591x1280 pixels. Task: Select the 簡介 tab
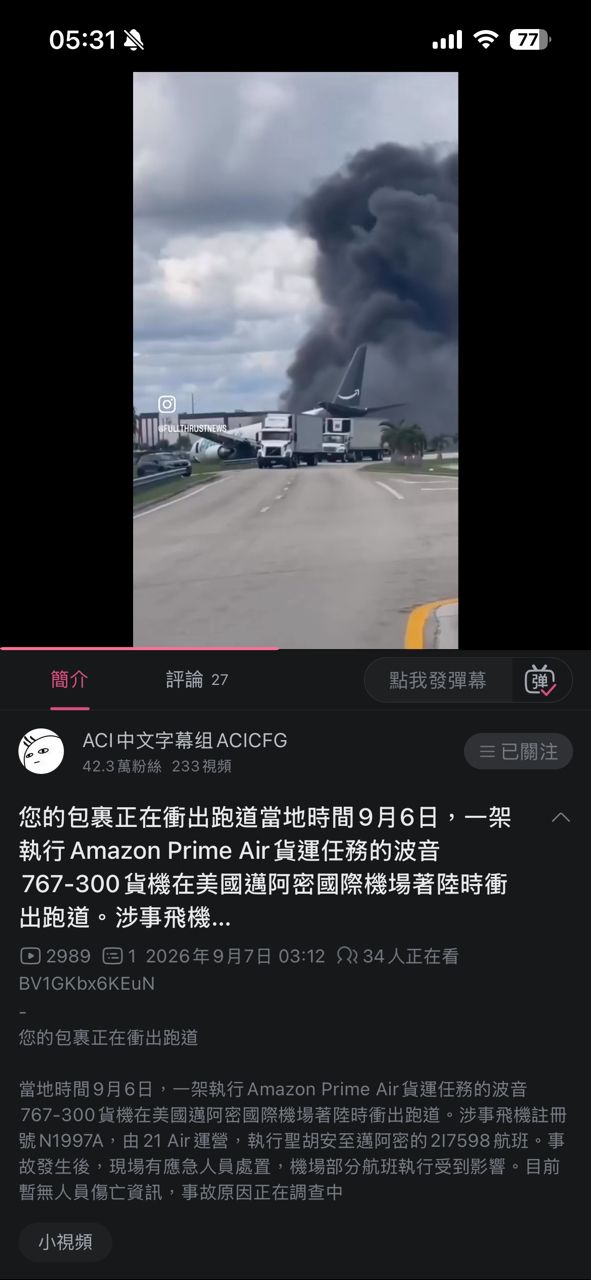[69, 680]
